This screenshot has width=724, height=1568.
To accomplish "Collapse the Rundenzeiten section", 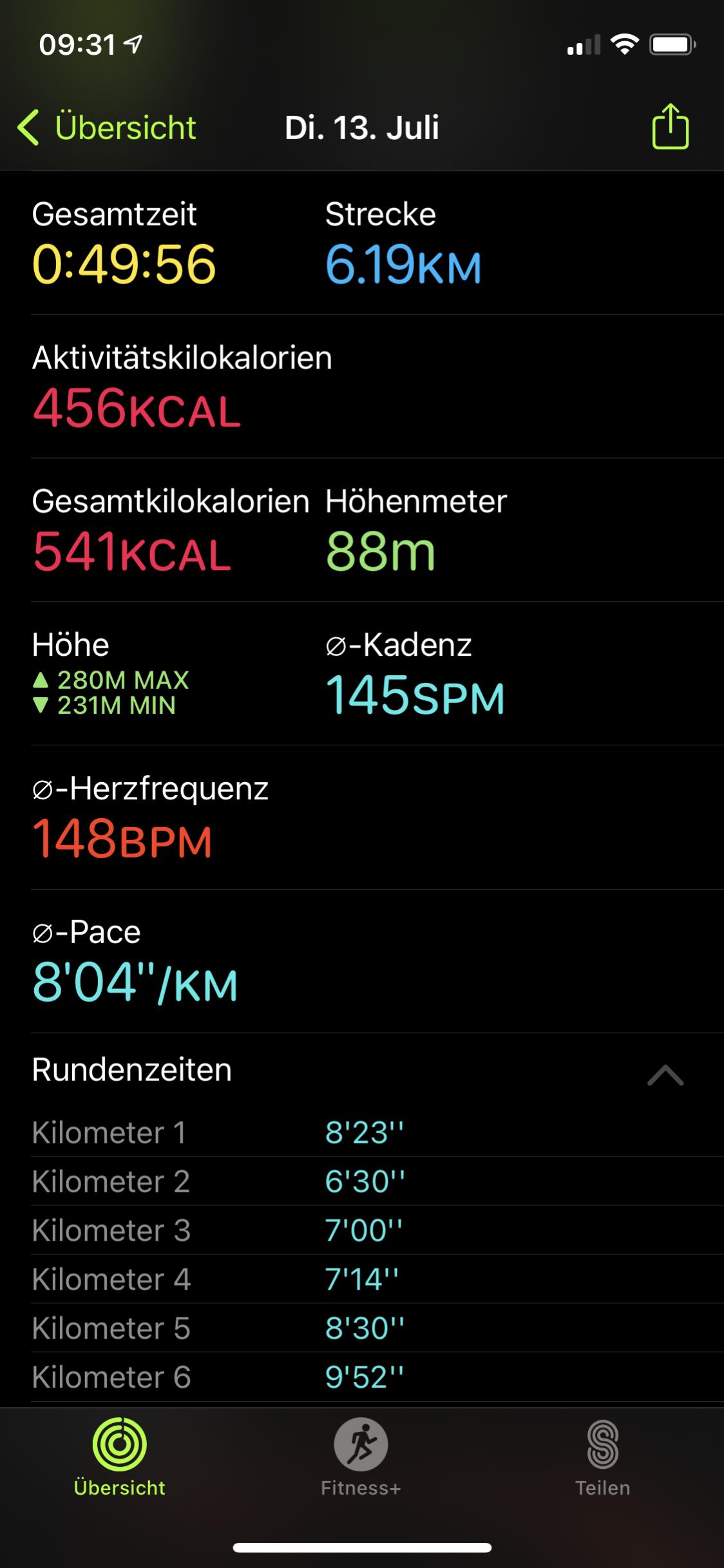I will tap(665, 1075).
